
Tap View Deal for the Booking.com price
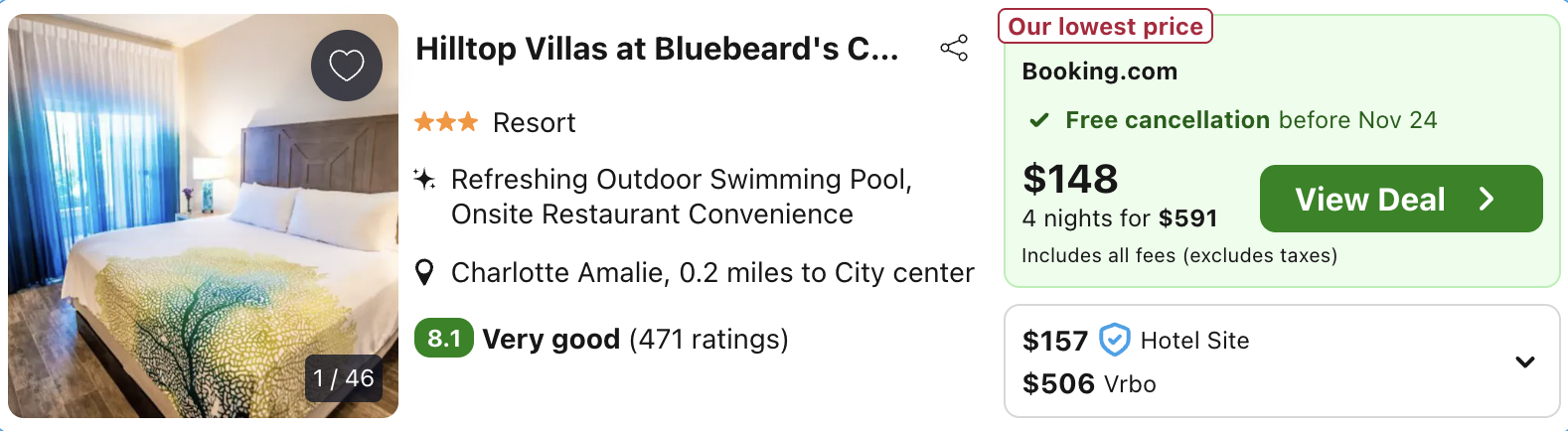pos(1400,199)
